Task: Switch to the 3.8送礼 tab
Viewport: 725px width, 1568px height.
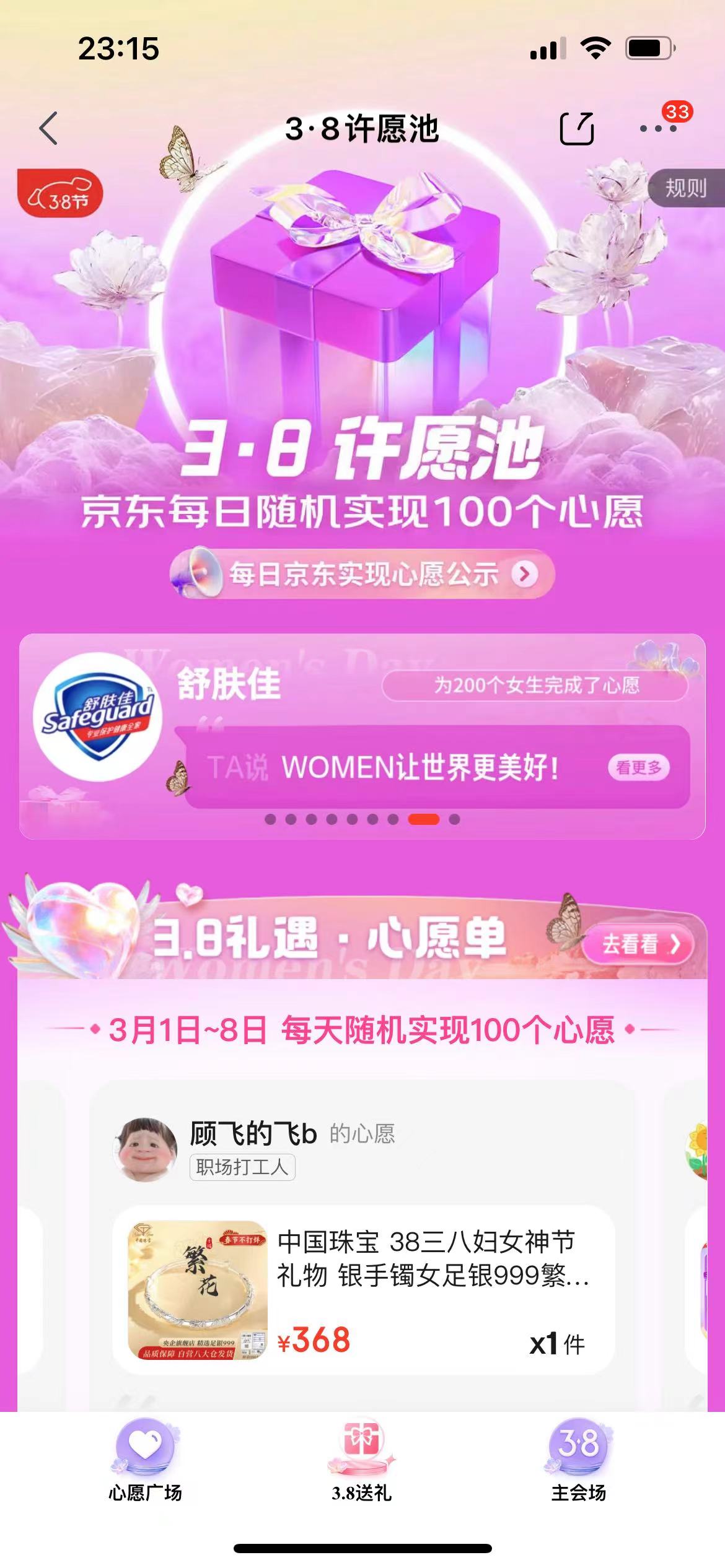Action: [362, 1462]
